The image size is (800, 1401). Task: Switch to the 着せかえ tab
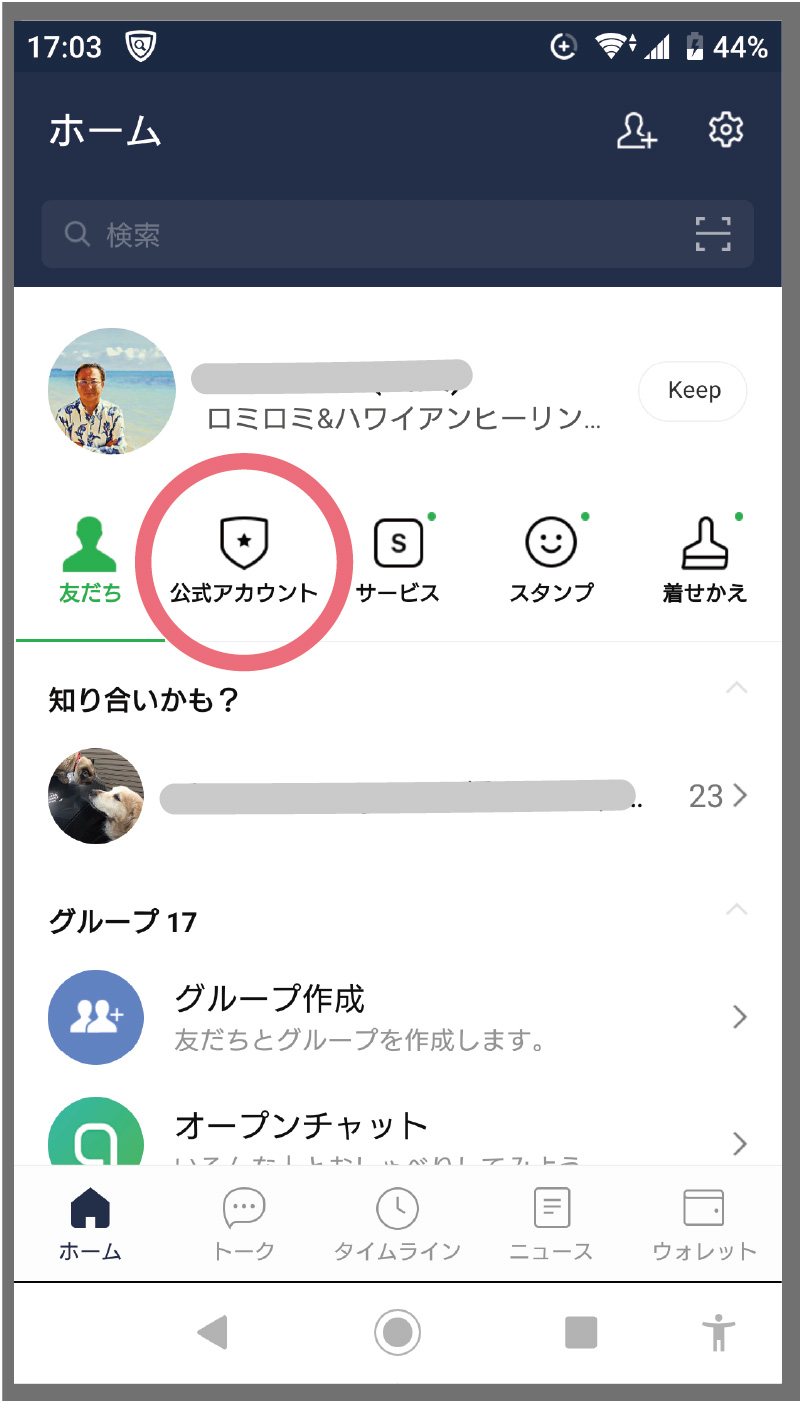(x=705, y=561)
